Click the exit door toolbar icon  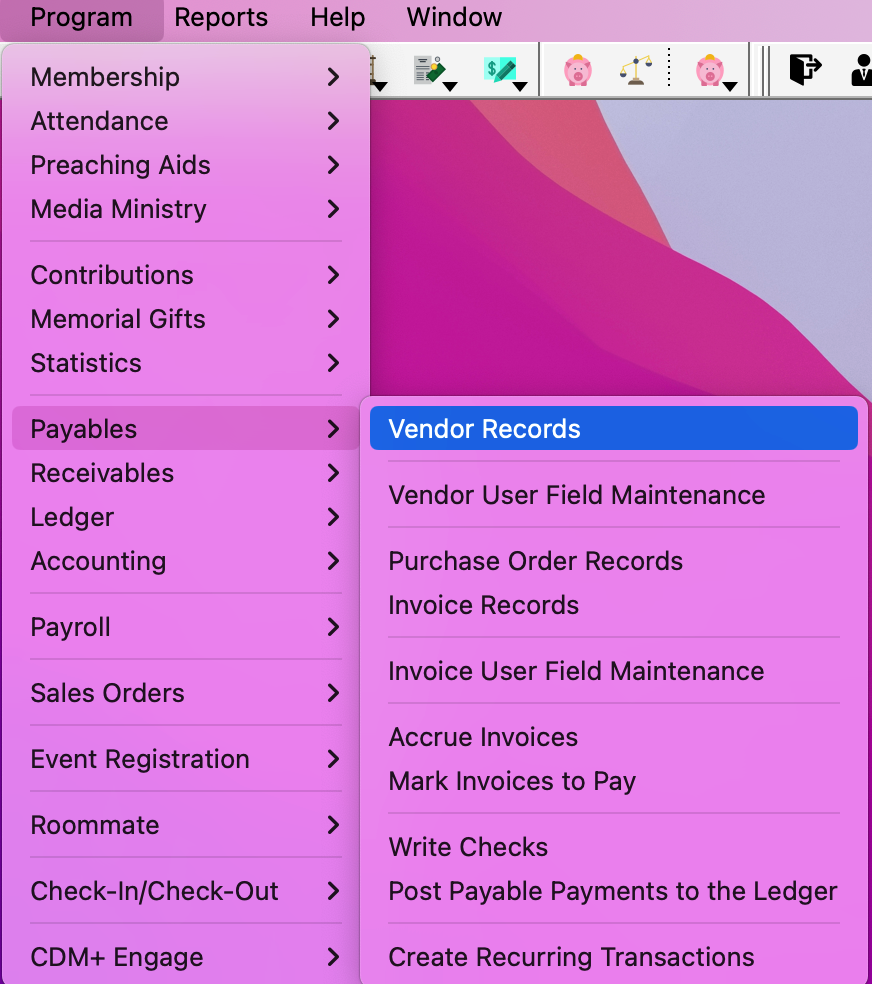(x=805, y=70)
